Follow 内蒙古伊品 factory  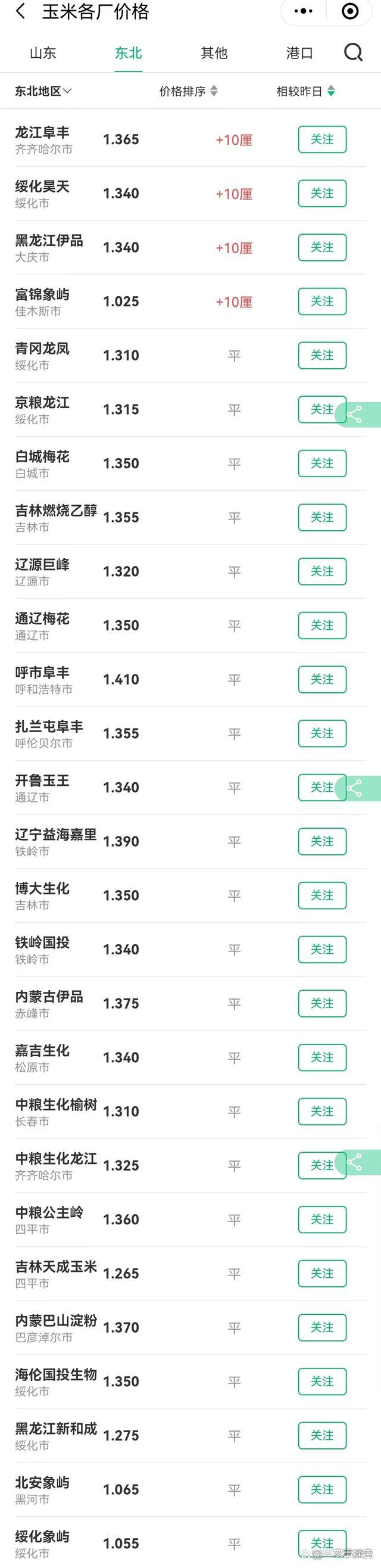coord(322,1003)
